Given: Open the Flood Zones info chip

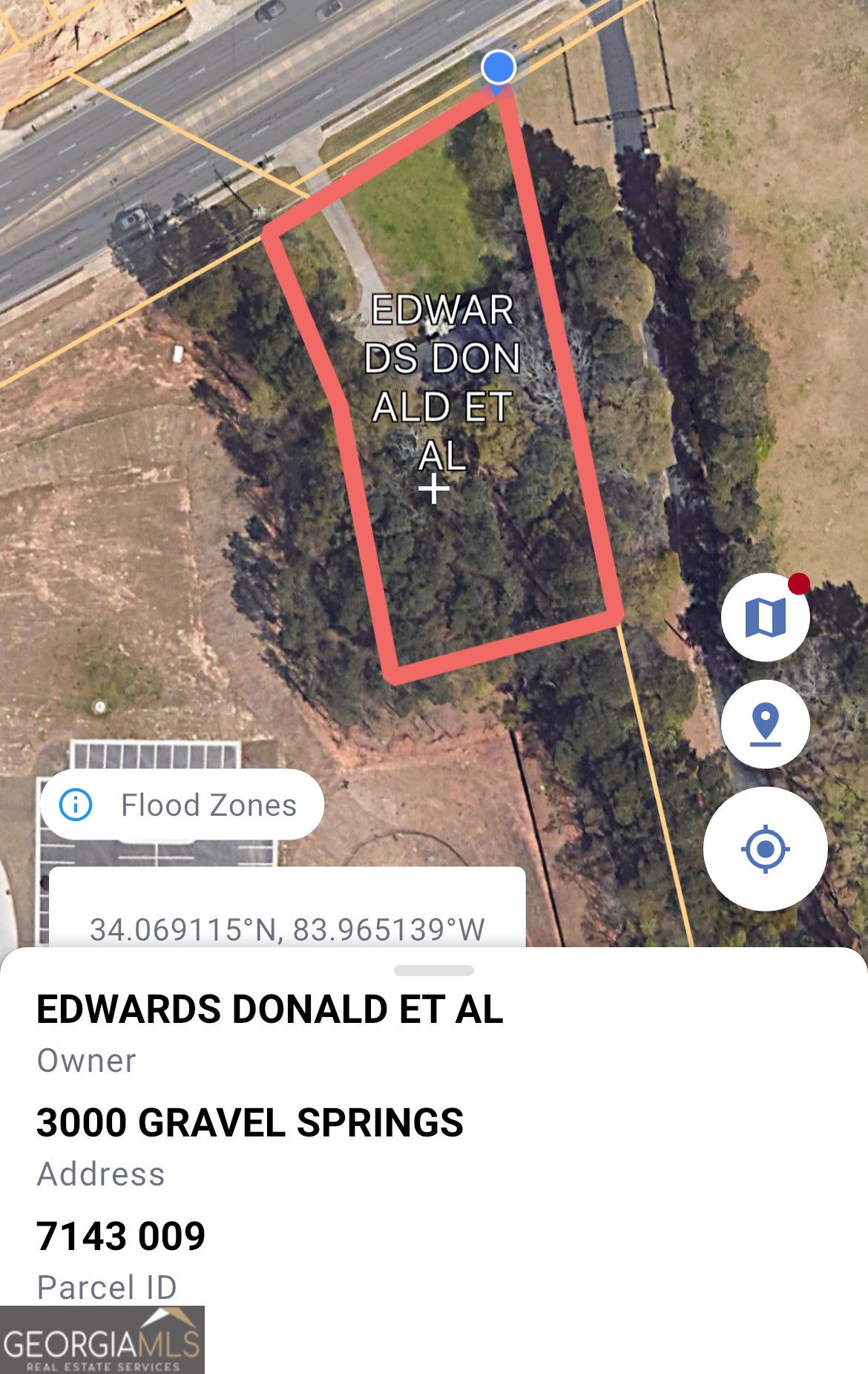Looking at the screenshot, I should point(183,805).
